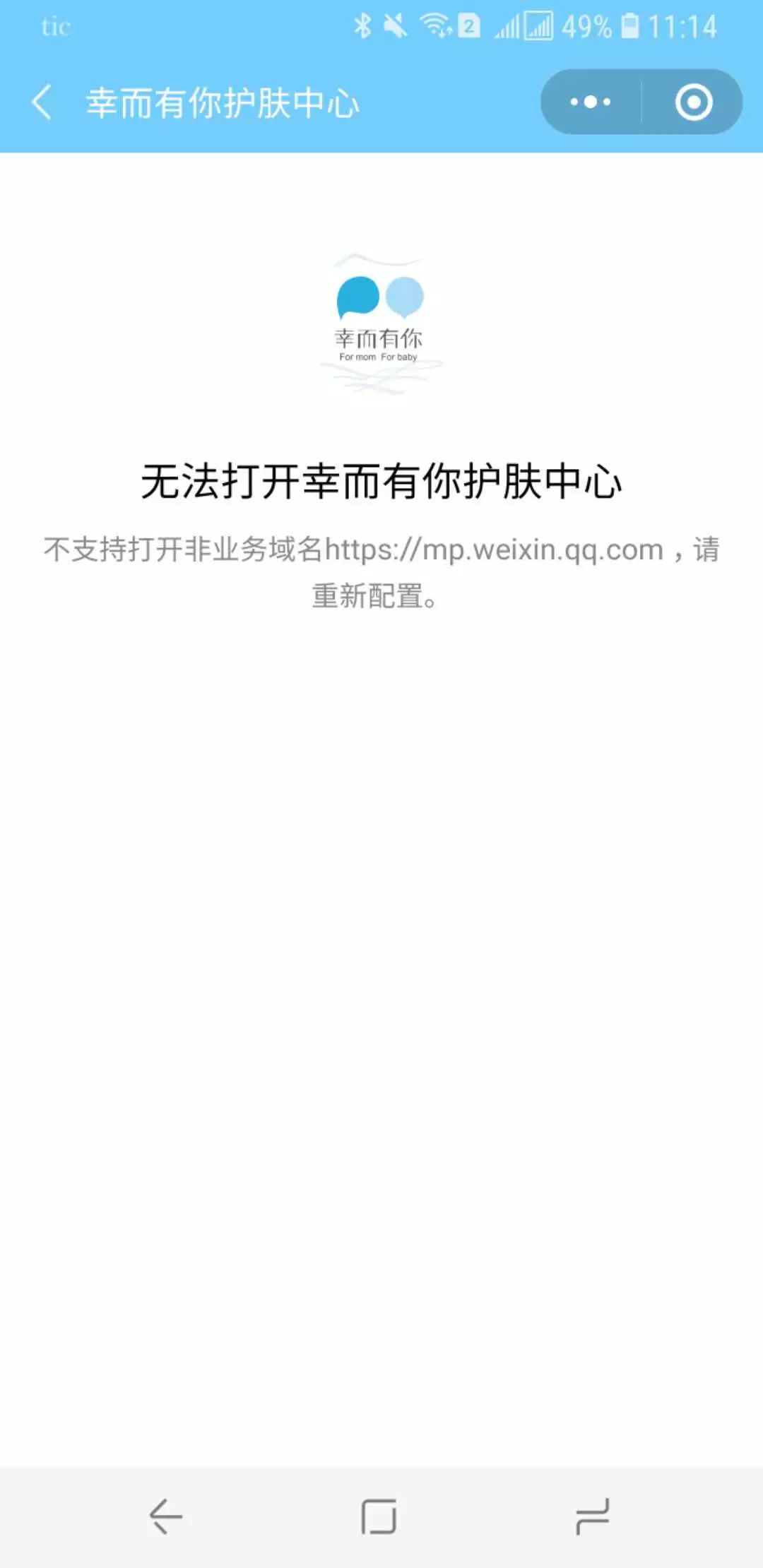Open the three-dot mini program menu

[591, 102]
